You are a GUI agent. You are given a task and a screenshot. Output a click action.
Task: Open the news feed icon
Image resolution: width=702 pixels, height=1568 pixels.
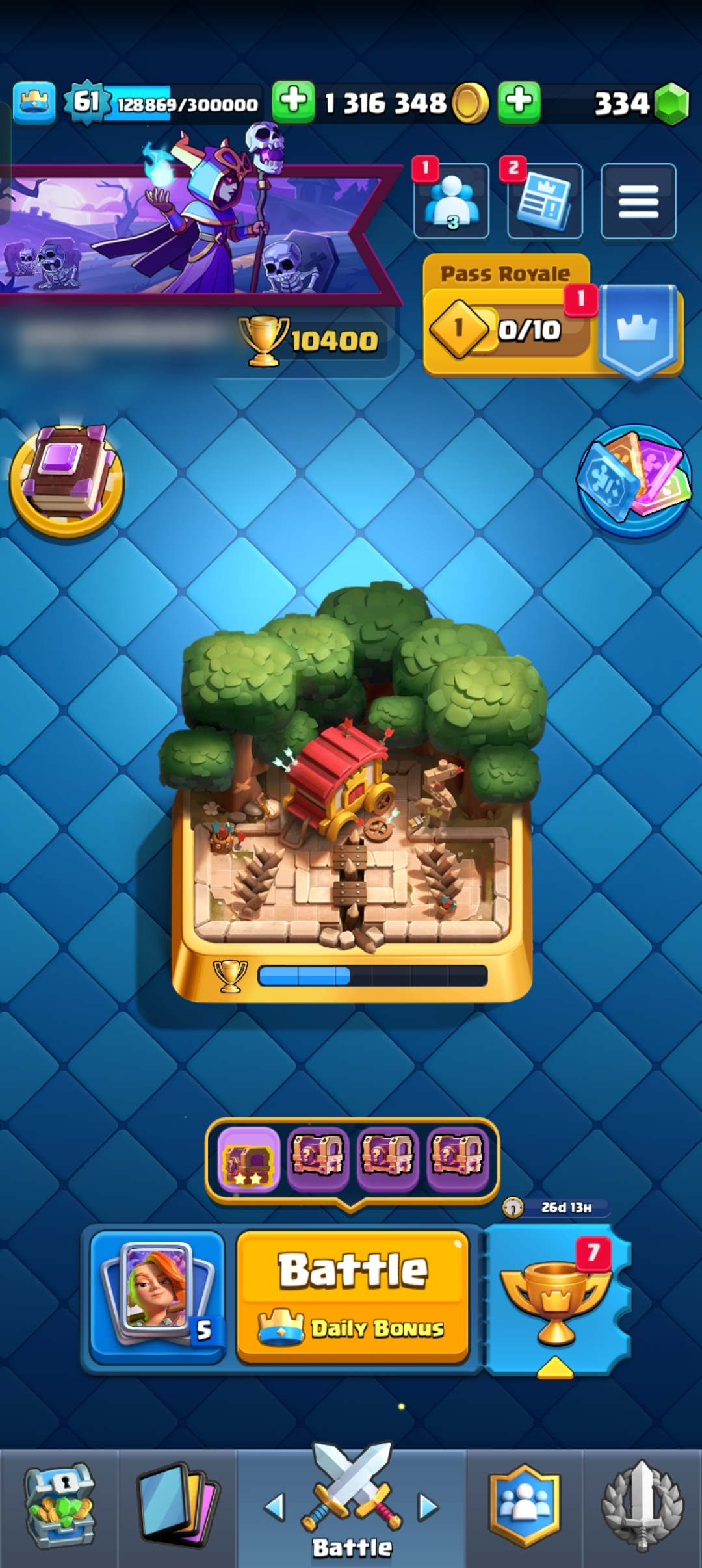coord(545,202)
